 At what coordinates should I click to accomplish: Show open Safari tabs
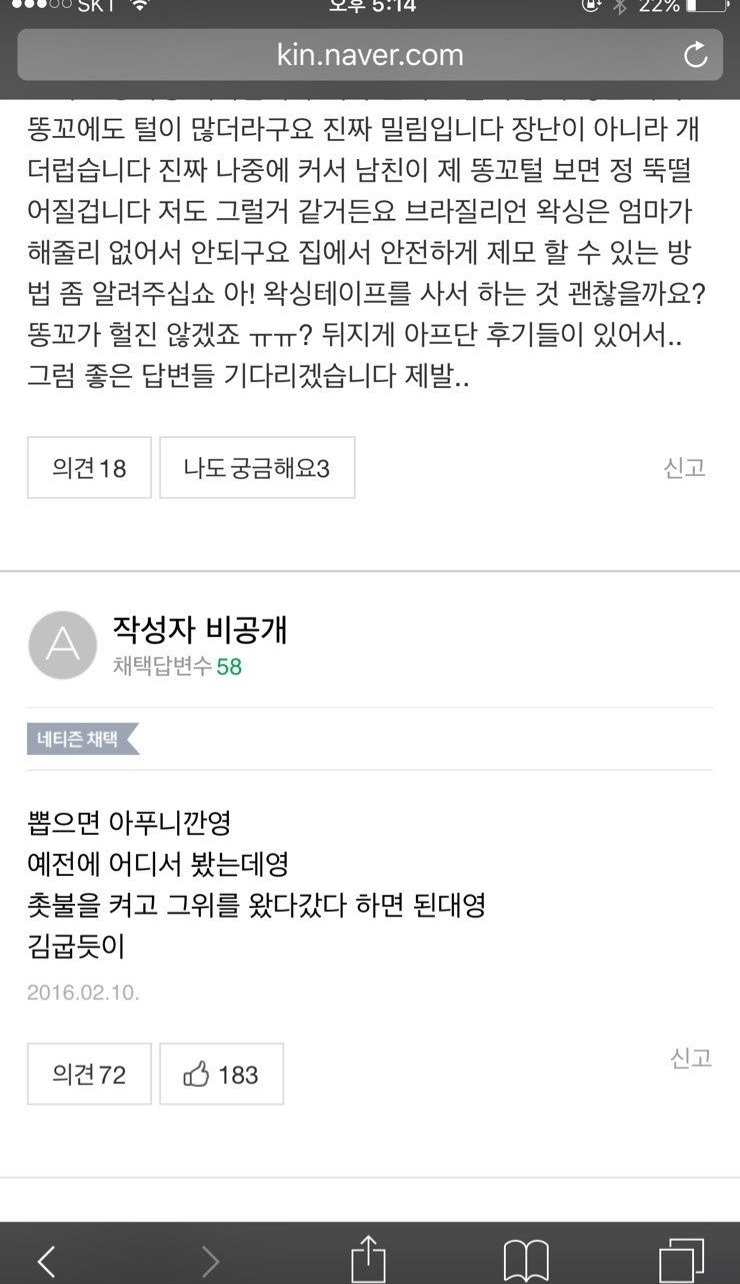click(681, 1260)
